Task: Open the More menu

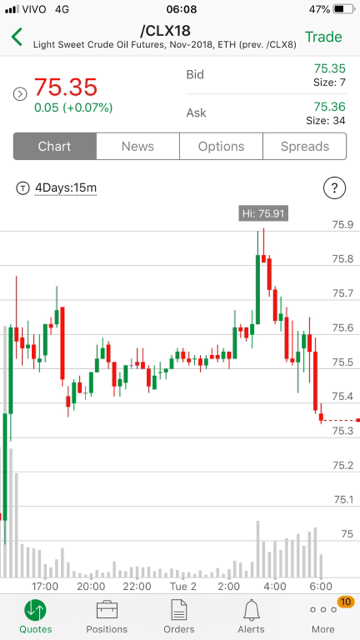Action: click(323, 616)
